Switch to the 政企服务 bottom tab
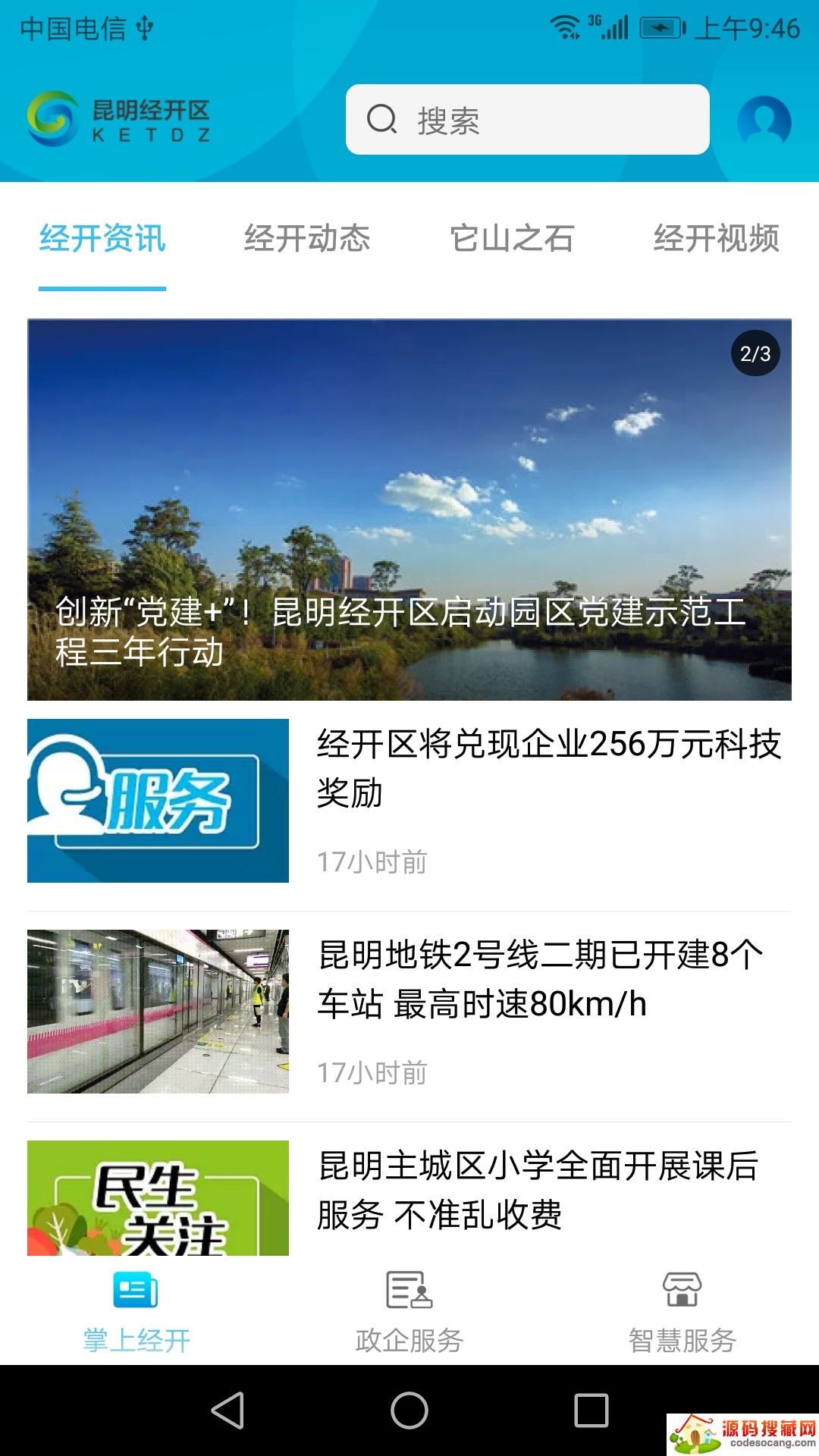This screenshot has width=819, height=1456. (409, 1312)
